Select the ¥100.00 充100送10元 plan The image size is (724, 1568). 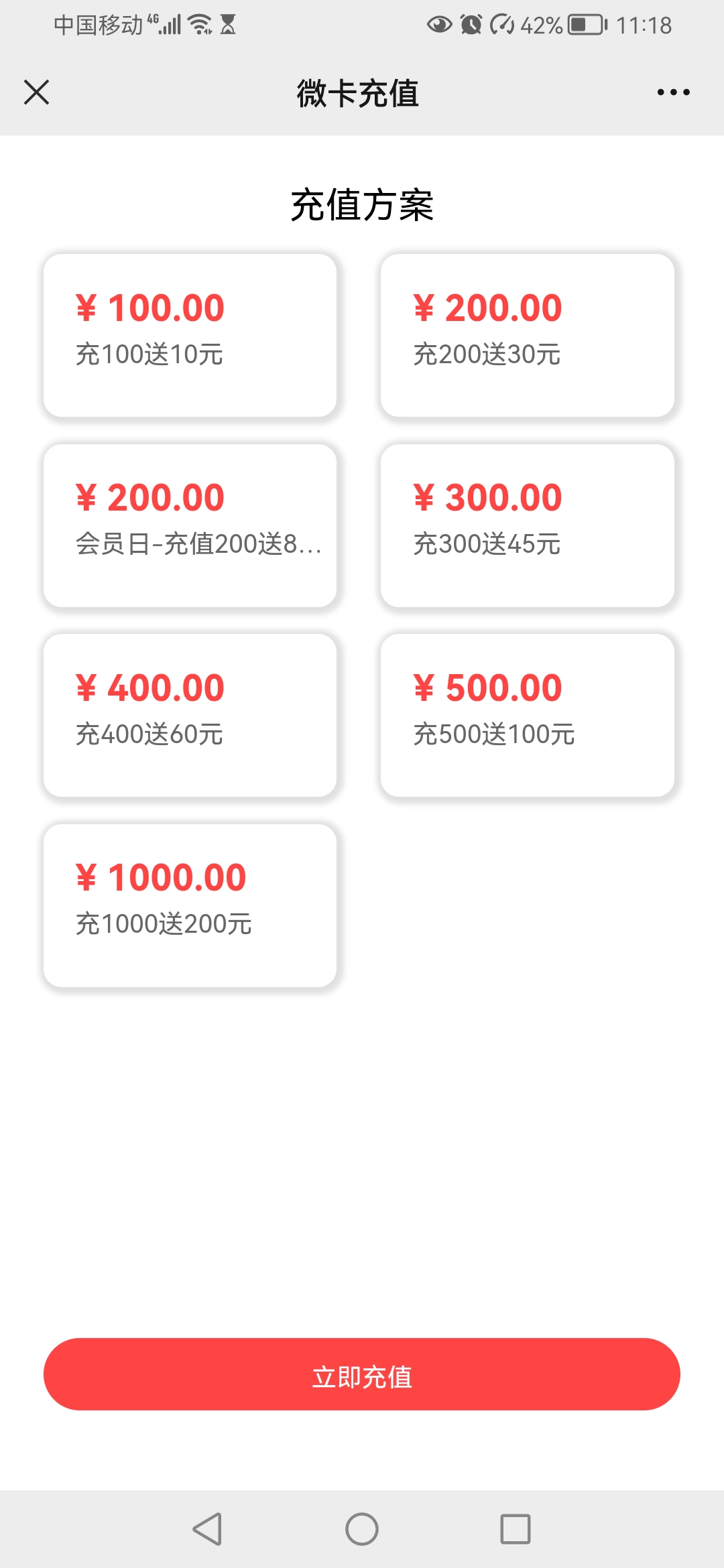(190, 335)
